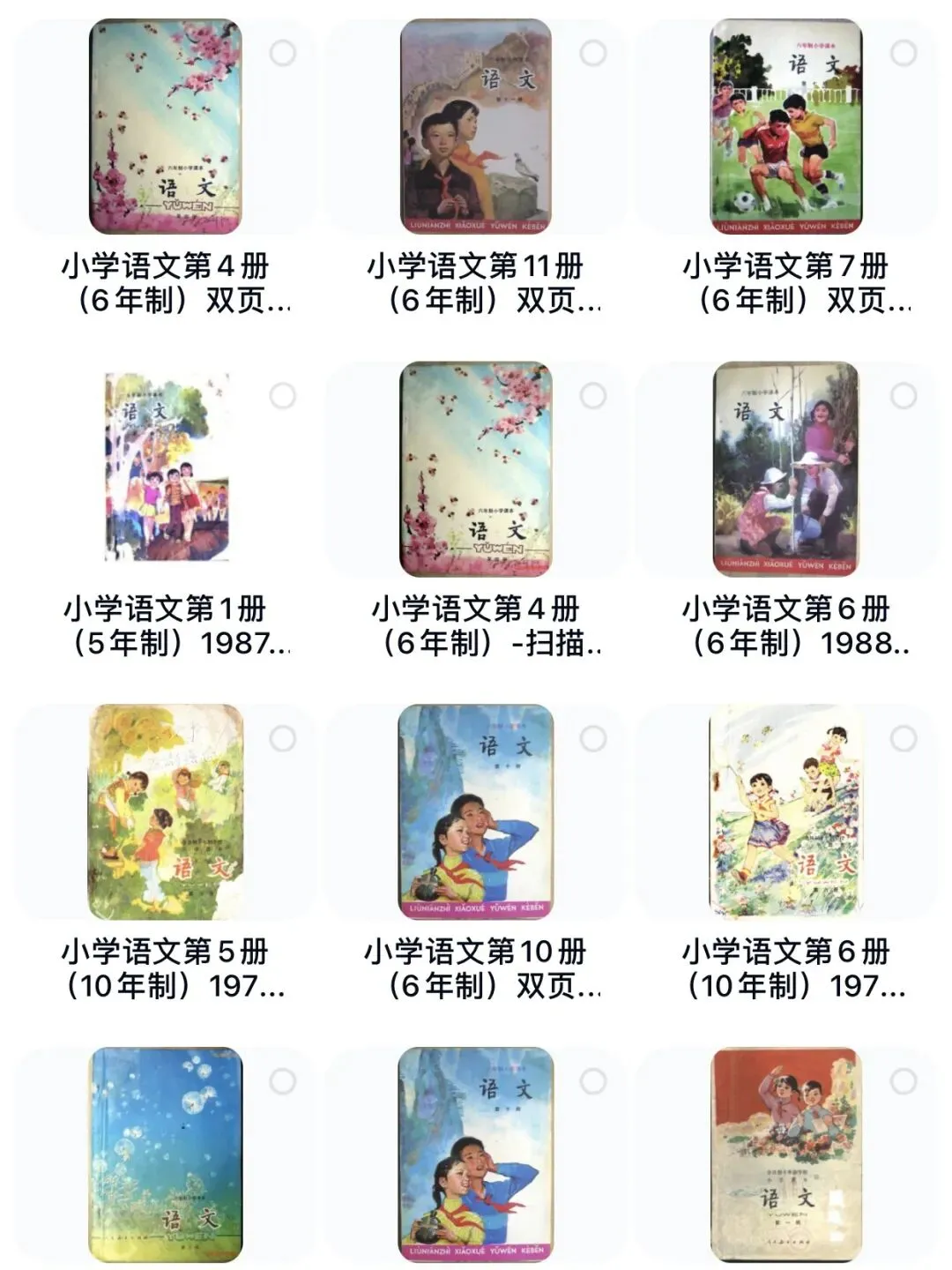
Task: Open the untitled blue dandelion cover file
Action: tap(166, 1154)
